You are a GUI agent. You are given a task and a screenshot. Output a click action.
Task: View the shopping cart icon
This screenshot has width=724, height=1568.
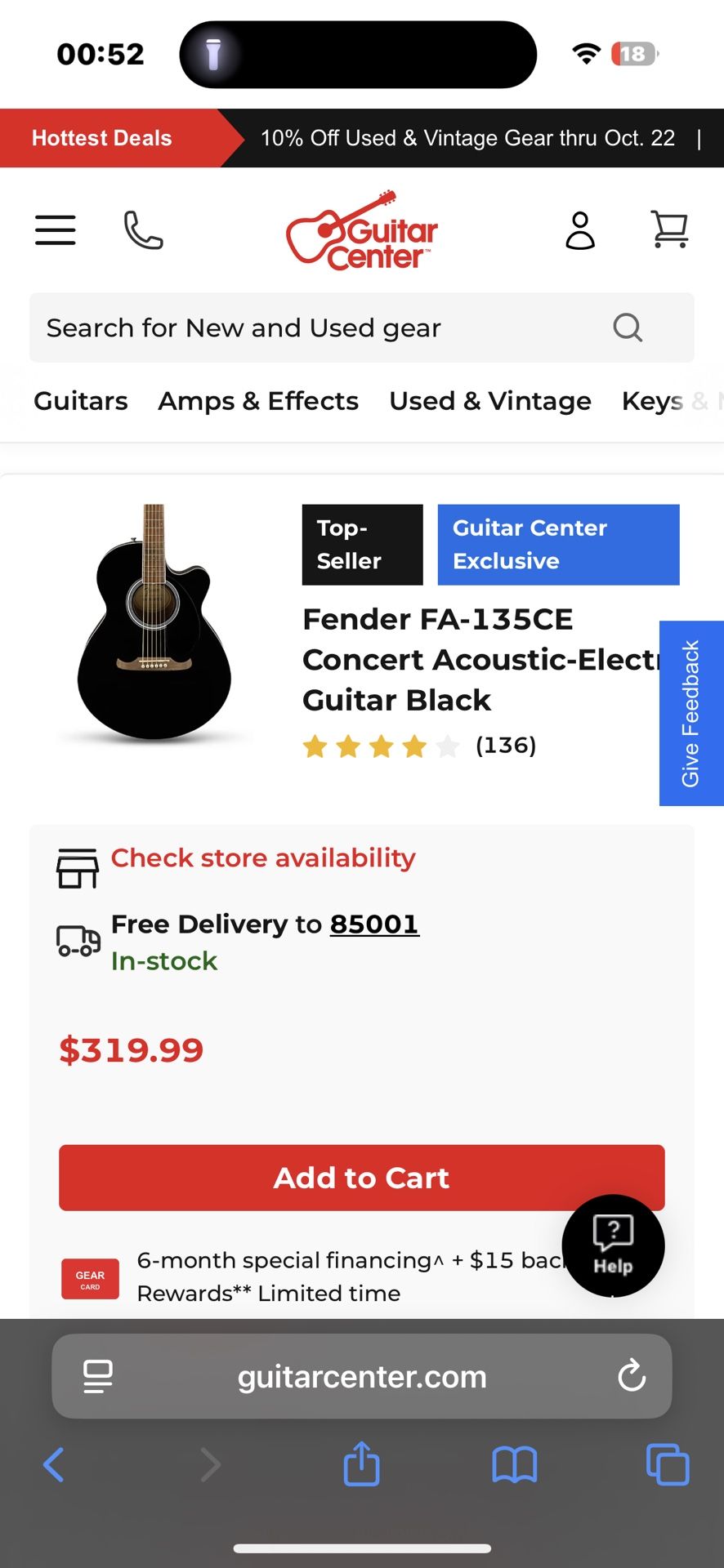(670, 231)
